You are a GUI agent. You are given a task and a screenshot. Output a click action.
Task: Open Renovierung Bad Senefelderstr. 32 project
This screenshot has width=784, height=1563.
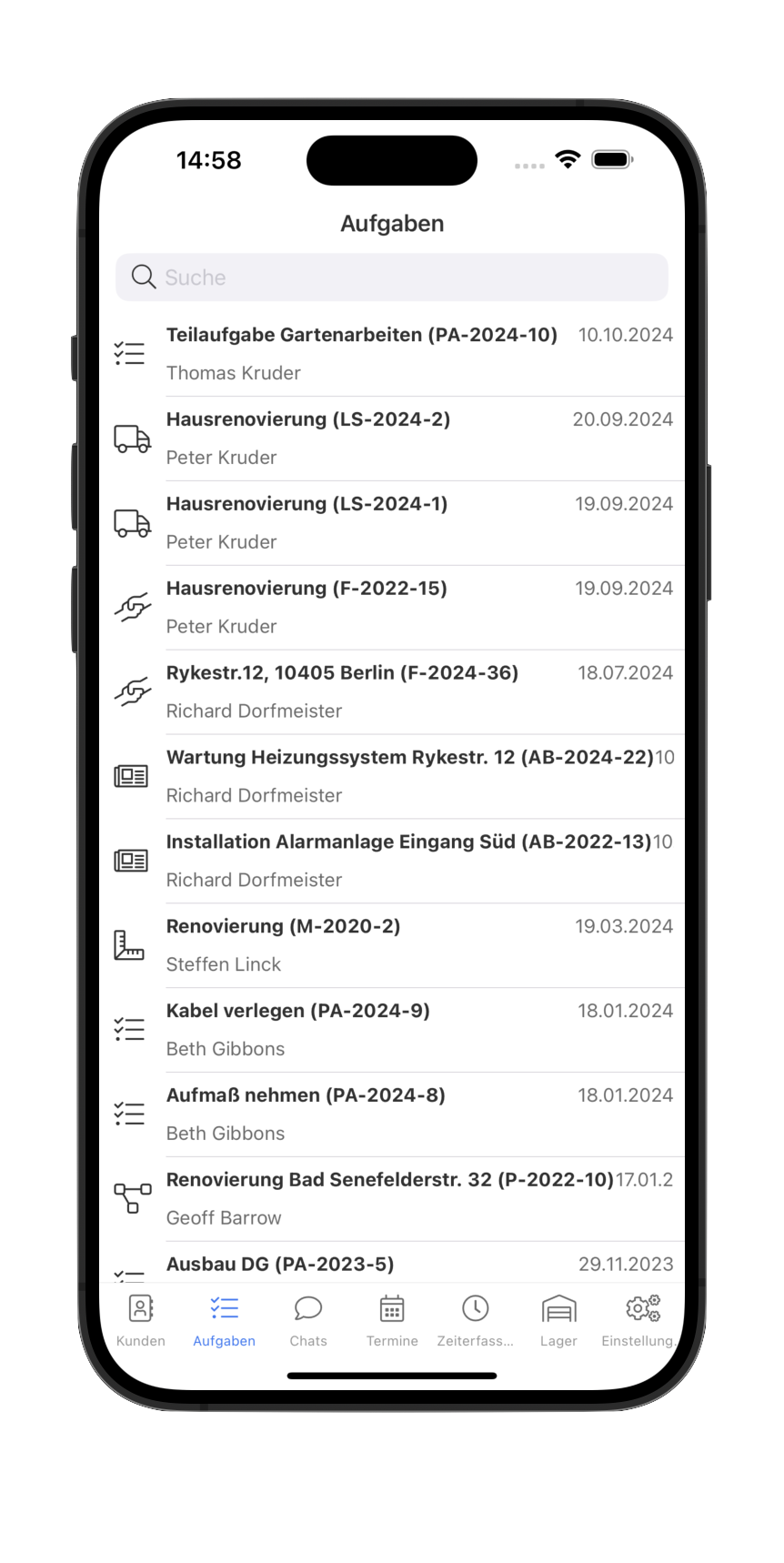pos(392,1200)
